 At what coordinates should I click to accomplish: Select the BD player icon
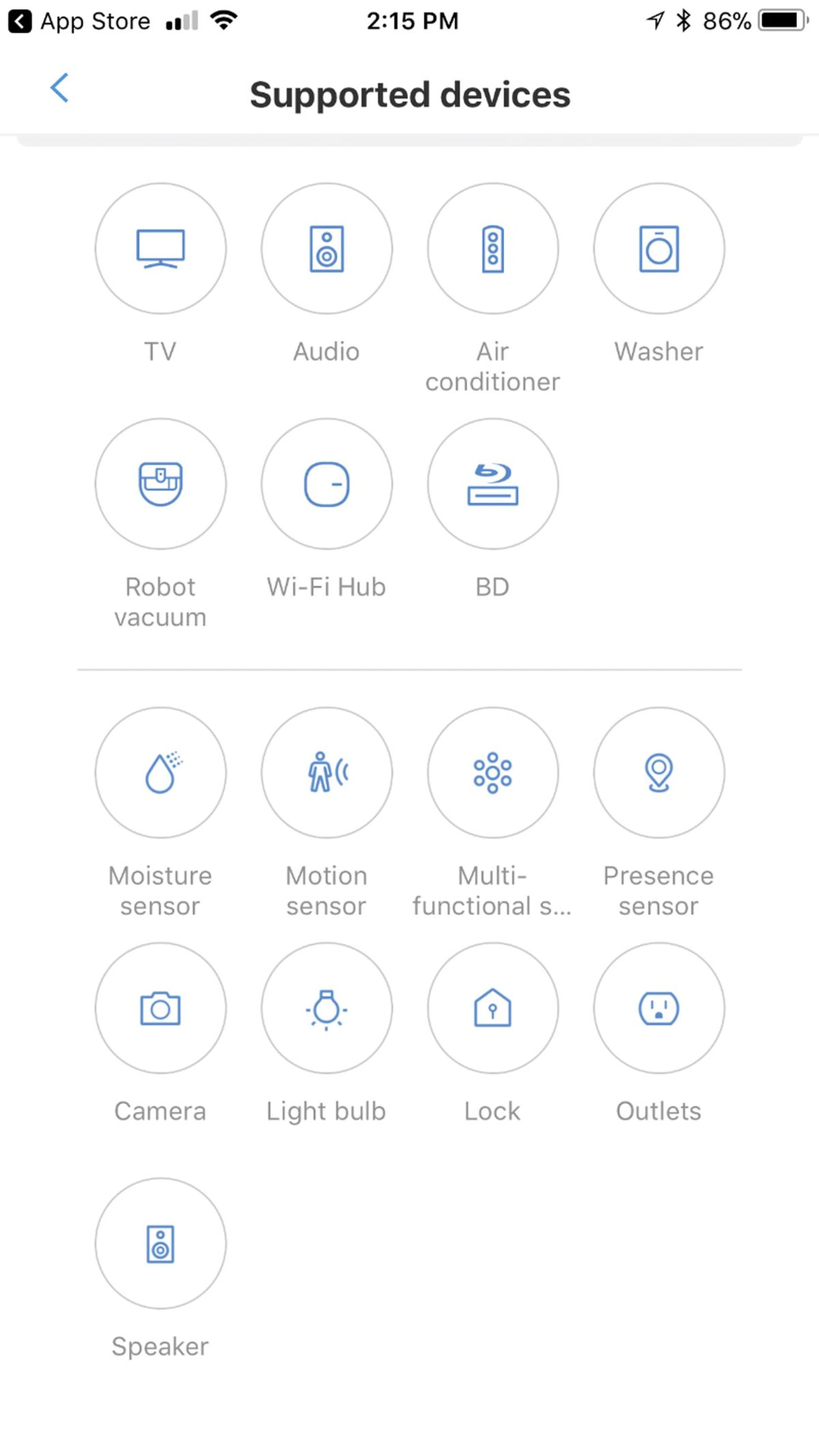(492, 484)
